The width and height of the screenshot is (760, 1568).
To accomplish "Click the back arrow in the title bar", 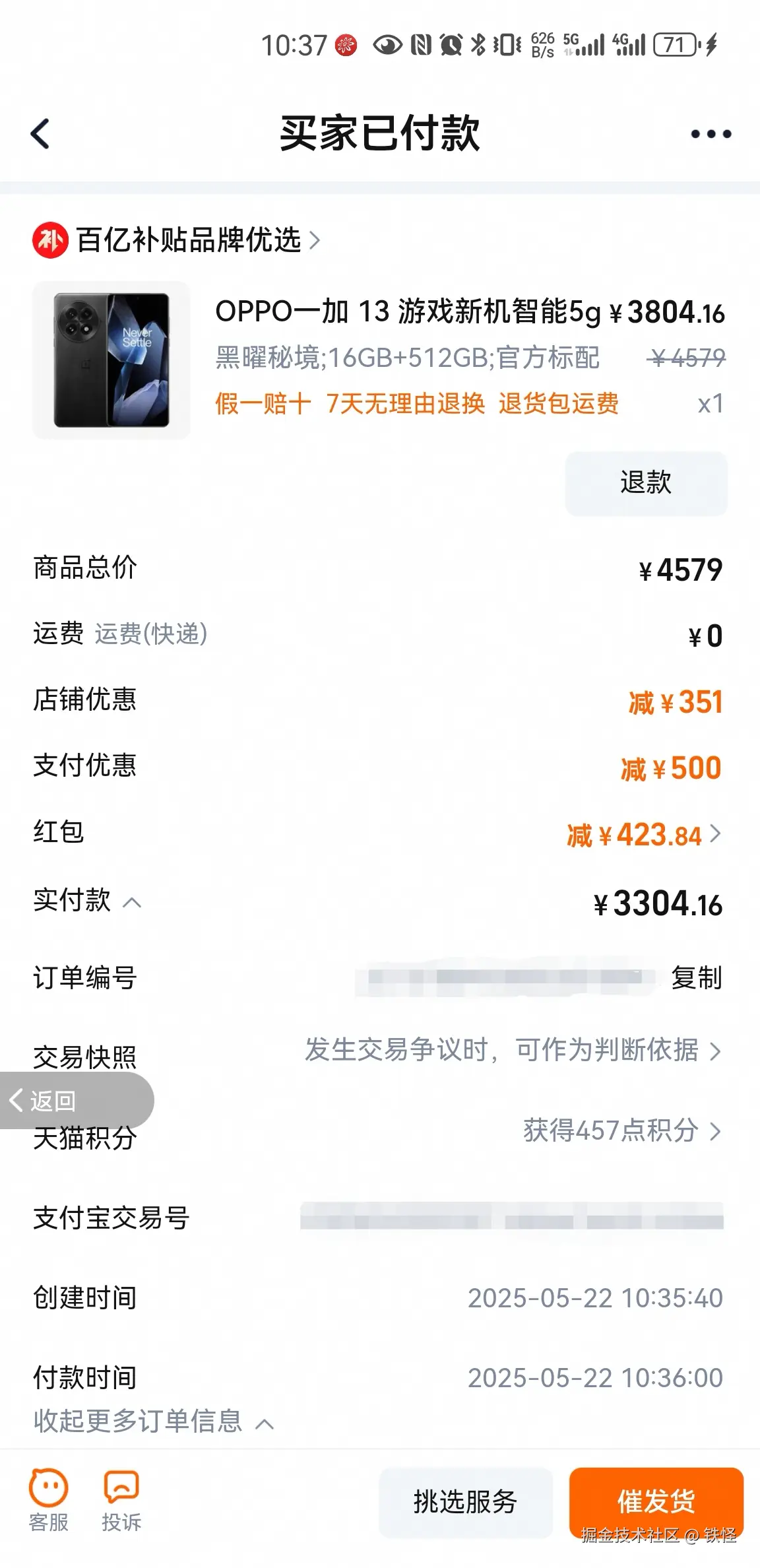I will [x=40, y=133].
